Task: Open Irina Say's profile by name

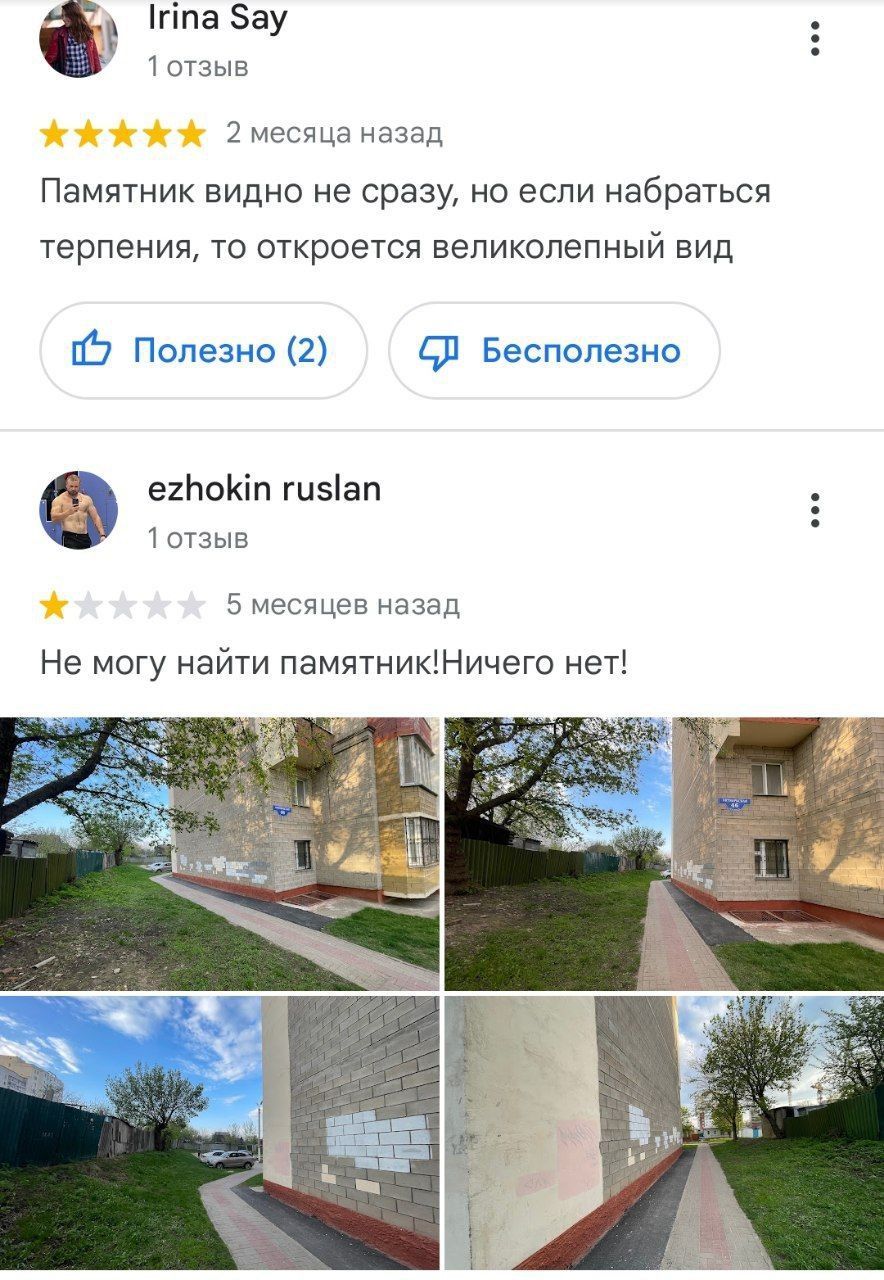Action: click(x=217, y=18)
